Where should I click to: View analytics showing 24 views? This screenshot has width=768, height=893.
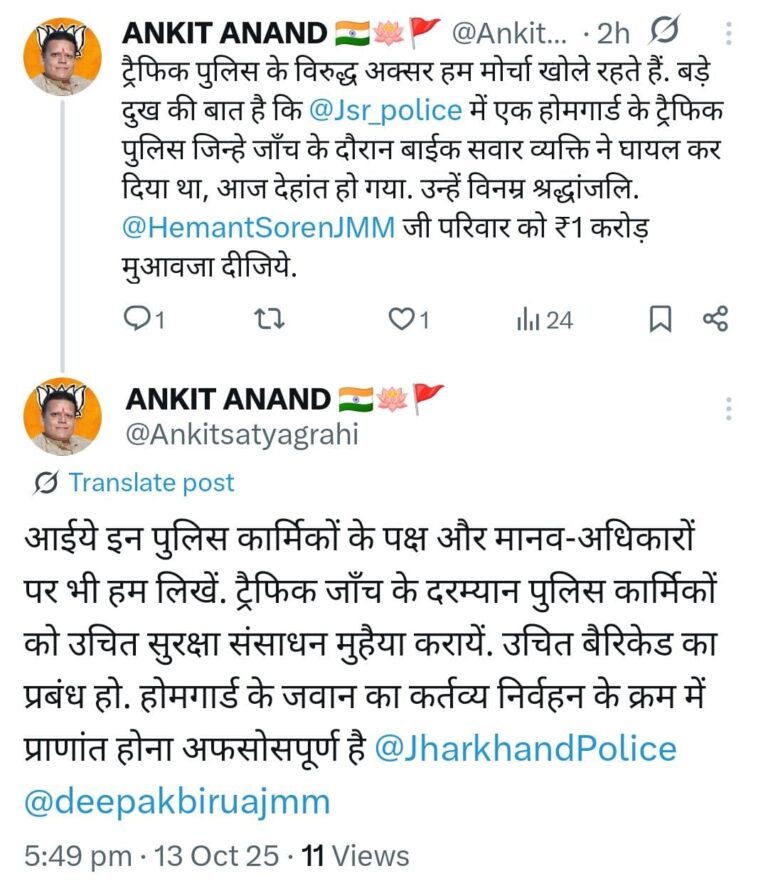(545, 319)
